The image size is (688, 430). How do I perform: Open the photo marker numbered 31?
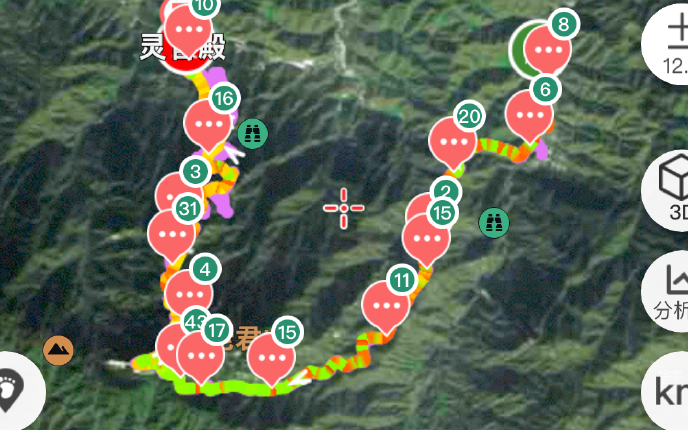tap(171, 232)
